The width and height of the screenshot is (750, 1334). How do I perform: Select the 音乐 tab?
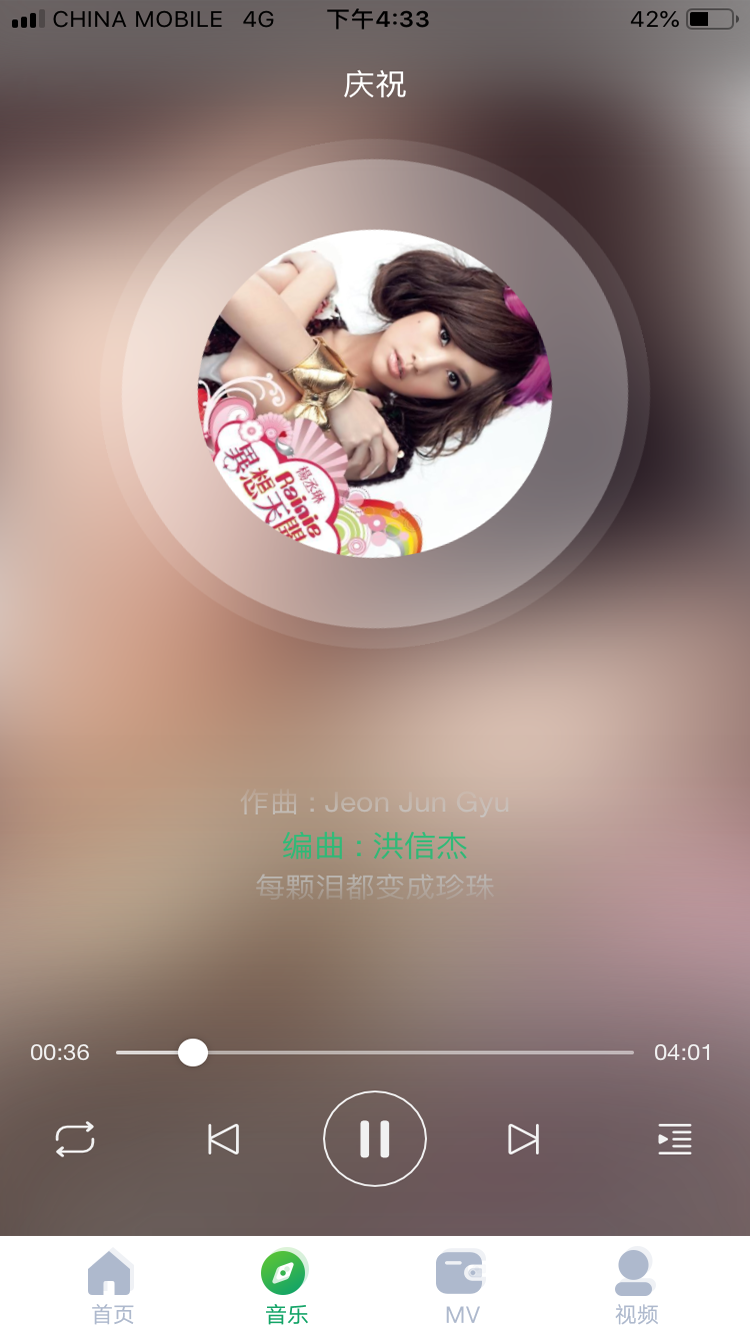click(285, 1286)
